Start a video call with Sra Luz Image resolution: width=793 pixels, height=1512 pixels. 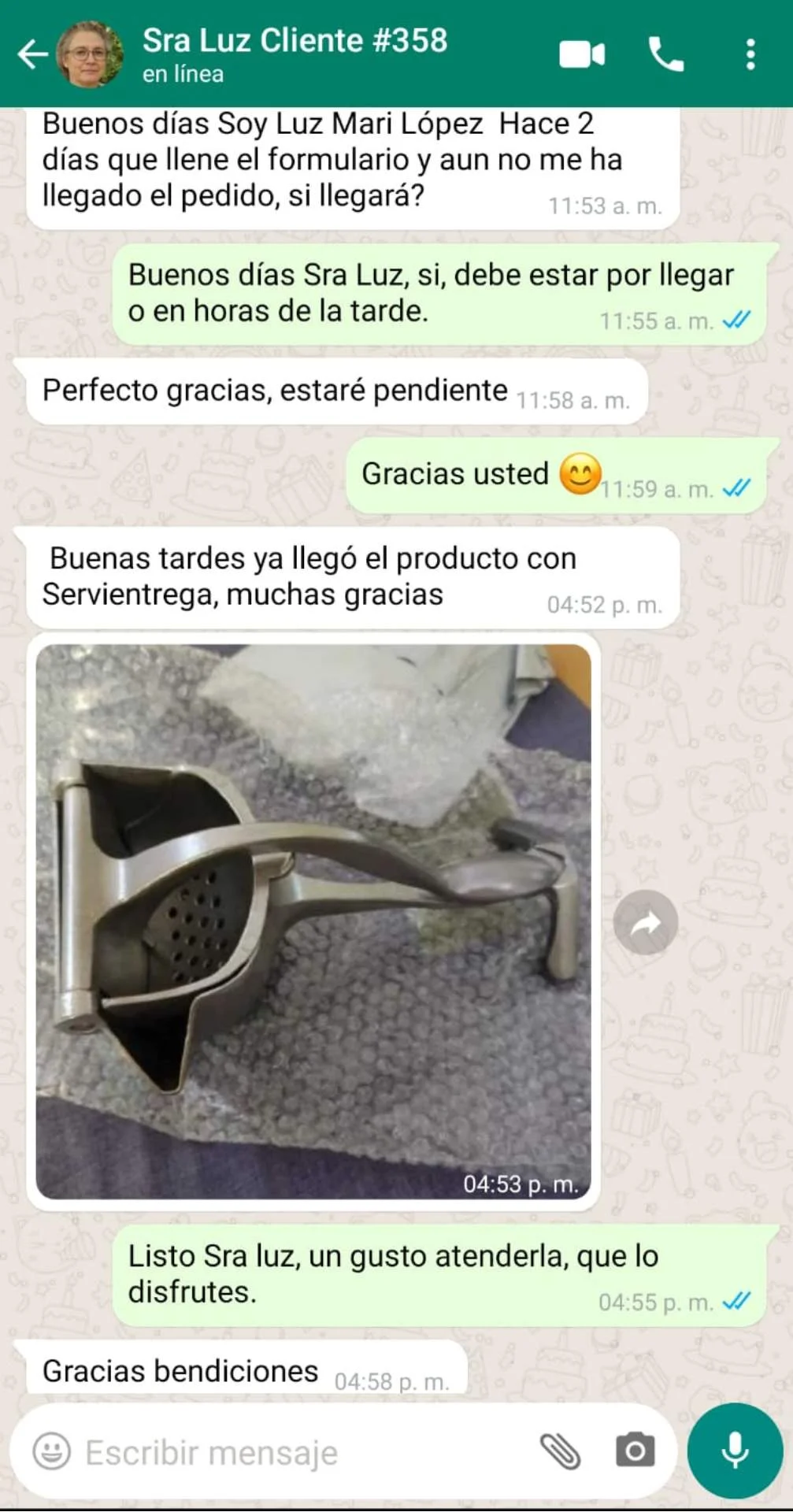coord(581,54)
